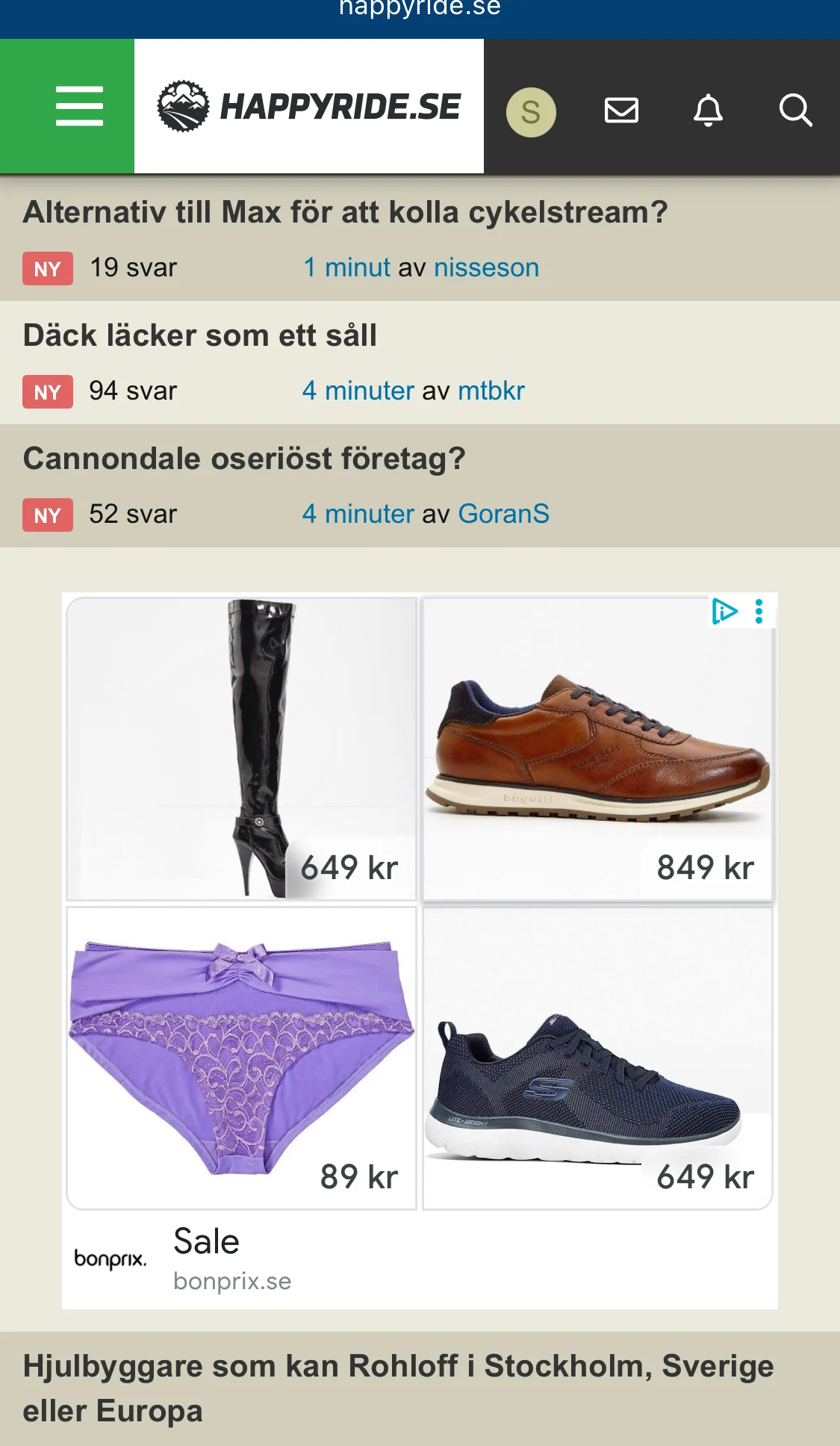
Task: Open the notifications bell
Action: (x=708, y=111)
